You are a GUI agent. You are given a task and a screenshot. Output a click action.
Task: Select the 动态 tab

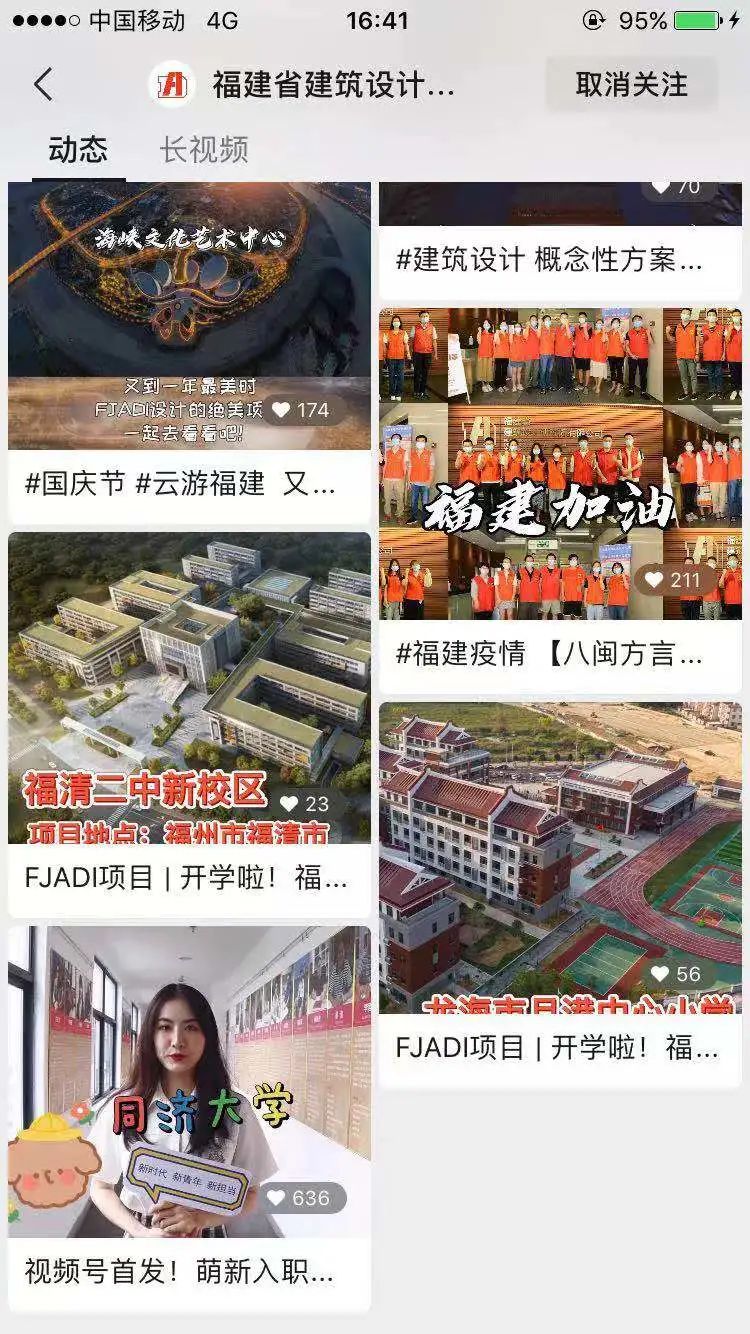tap(78, 150)
